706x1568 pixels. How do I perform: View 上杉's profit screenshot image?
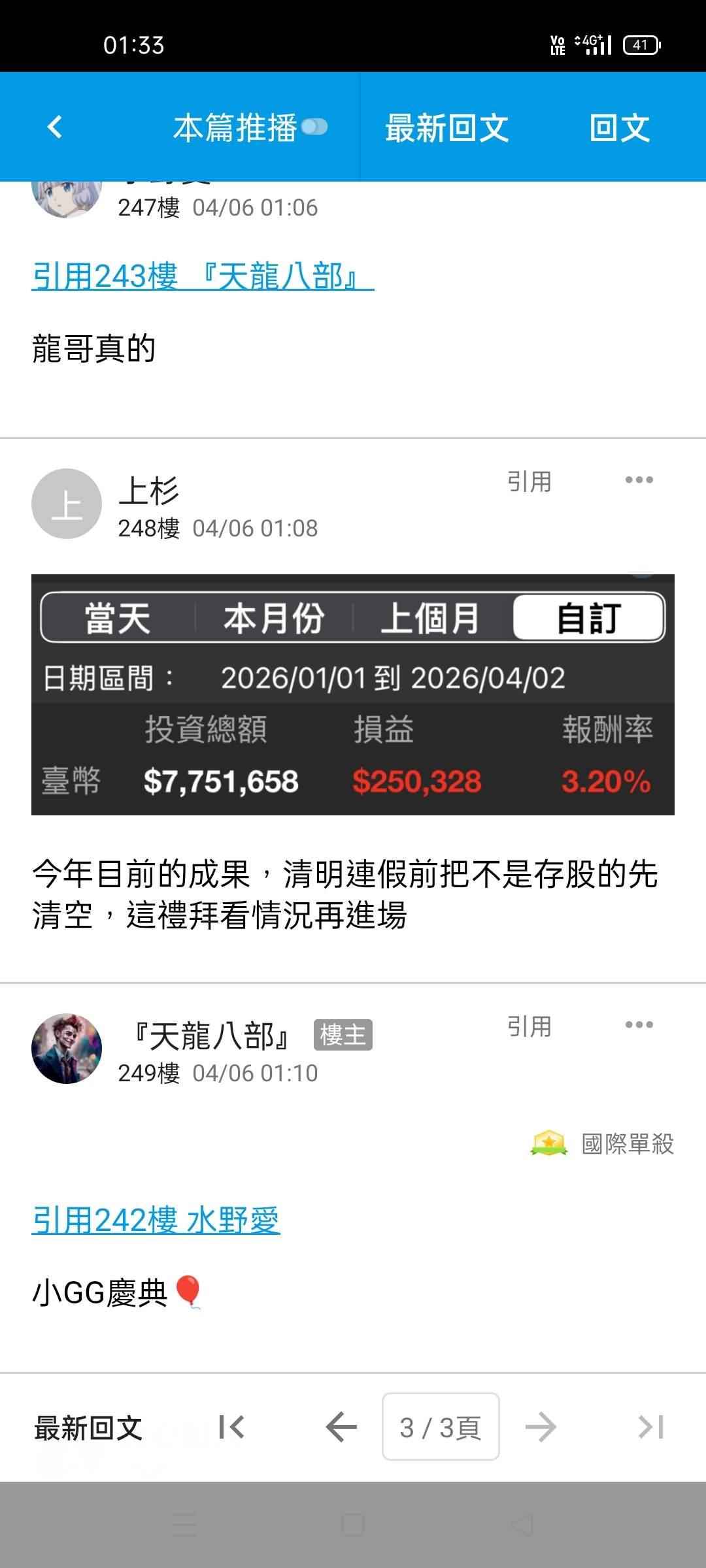[x=353, y=694]
